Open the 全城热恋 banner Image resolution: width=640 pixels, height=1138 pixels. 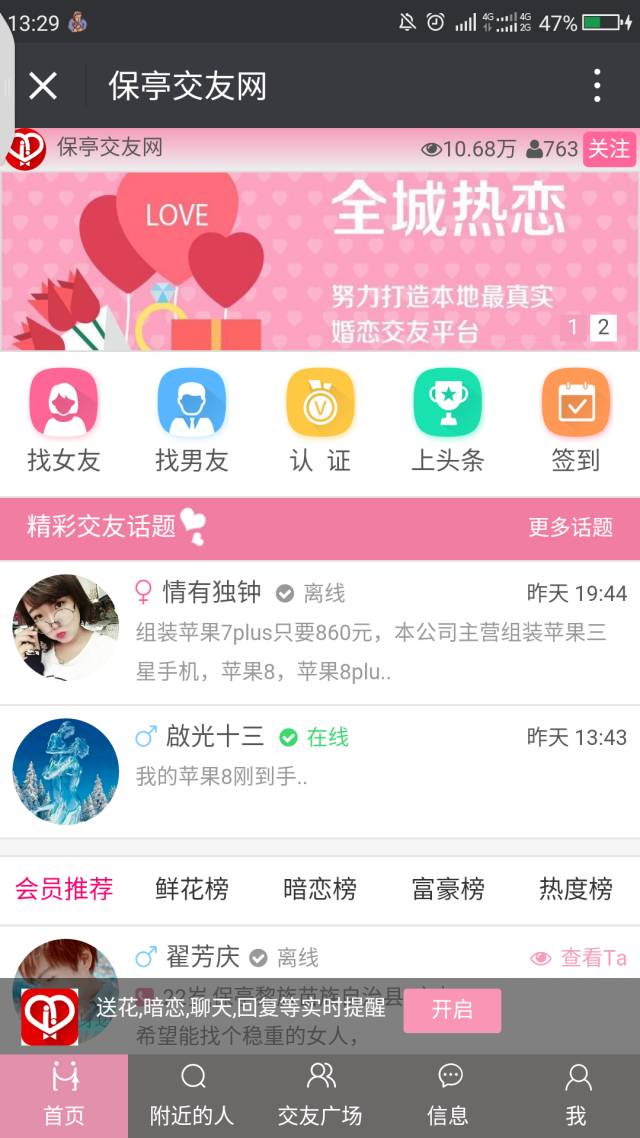coord(320,260)
